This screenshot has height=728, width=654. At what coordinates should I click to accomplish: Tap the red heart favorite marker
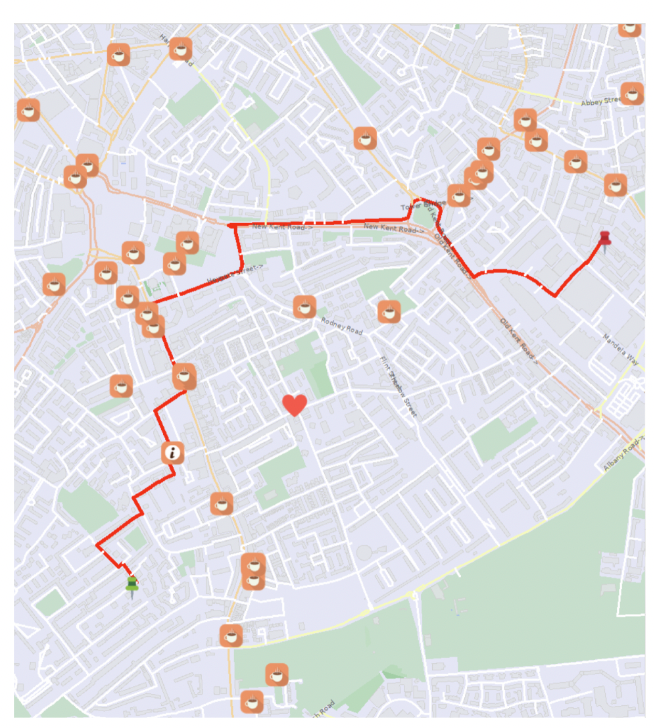[294, 405]
